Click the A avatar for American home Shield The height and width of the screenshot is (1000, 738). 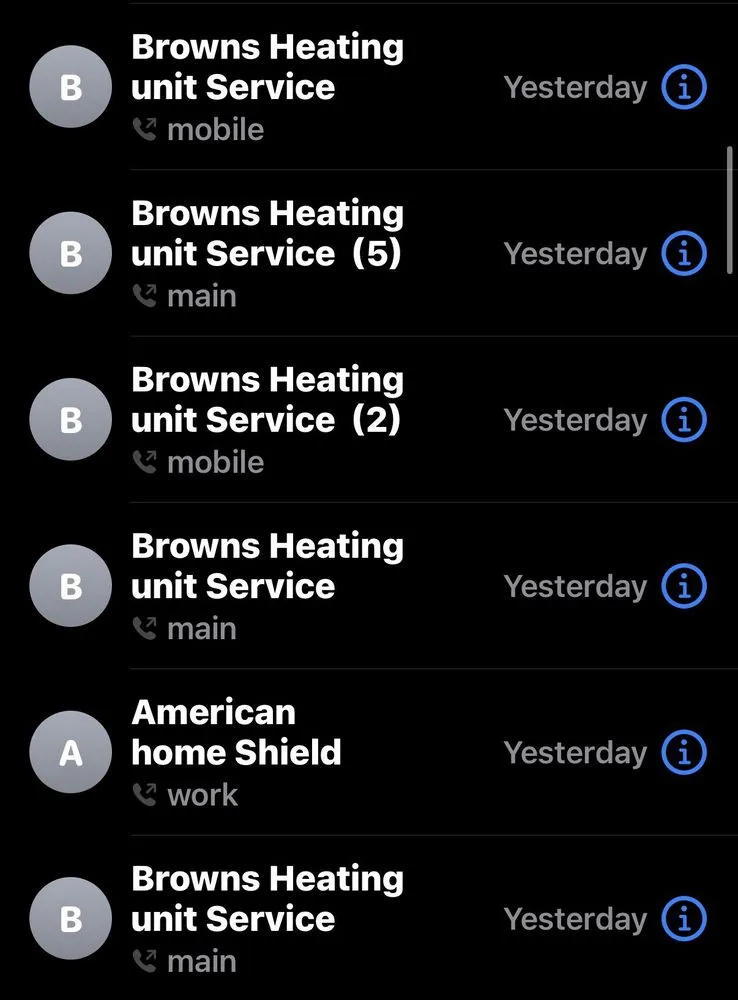click(x=70, y=752)
